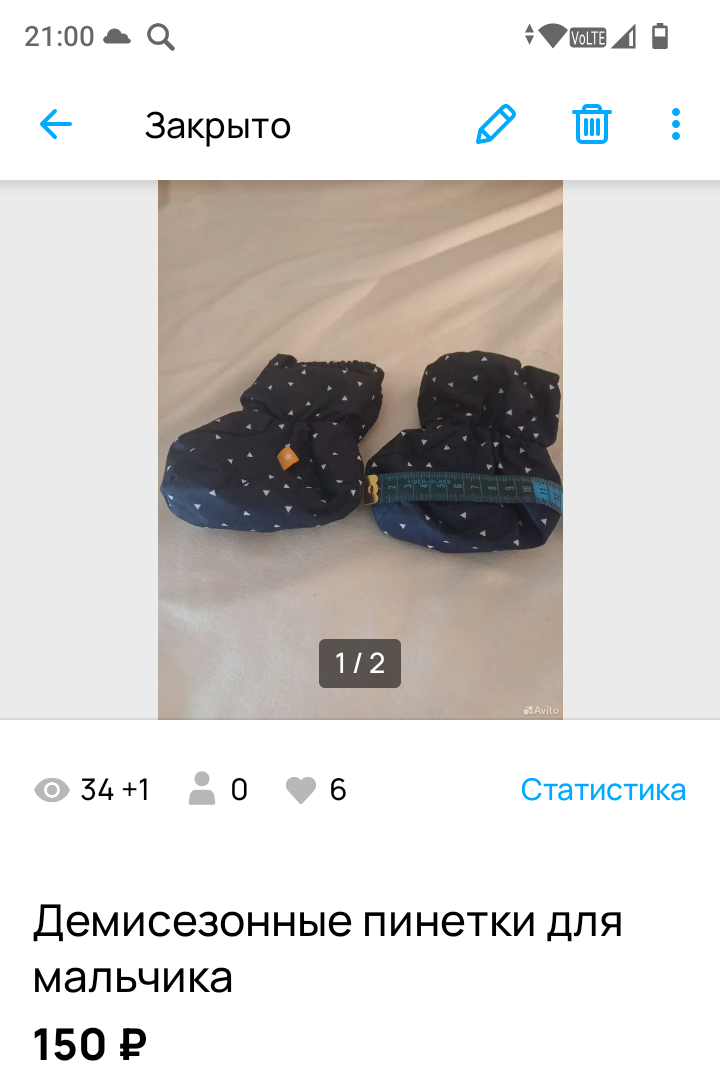Image resolution: width=720 pixels, height=1089 pixels.
Task: Tap the heart icon showing favorites
Action: pyautogui.click(x=301, y=790)
